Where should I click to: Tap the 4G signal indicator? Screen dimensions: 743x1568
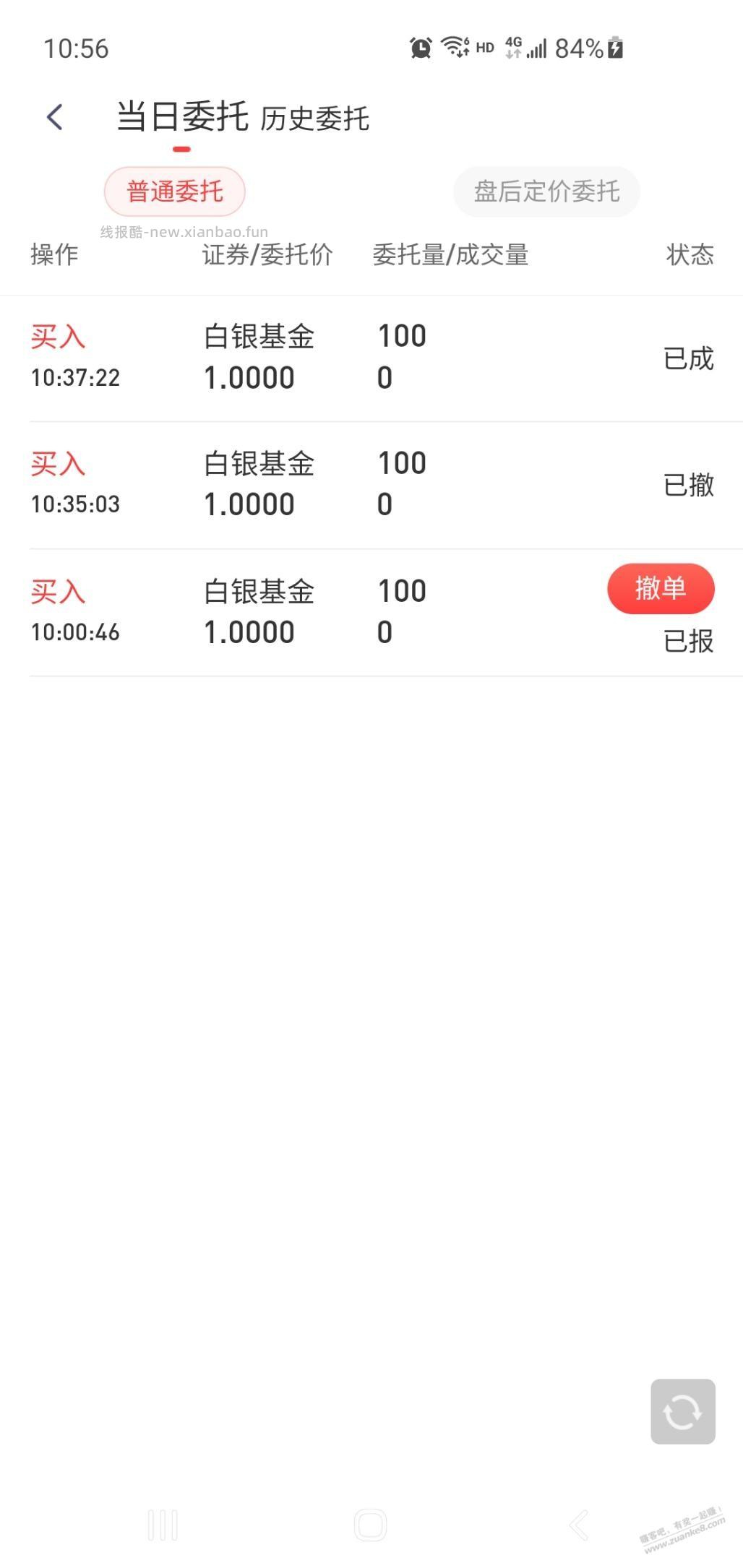(x=515, y=46)
